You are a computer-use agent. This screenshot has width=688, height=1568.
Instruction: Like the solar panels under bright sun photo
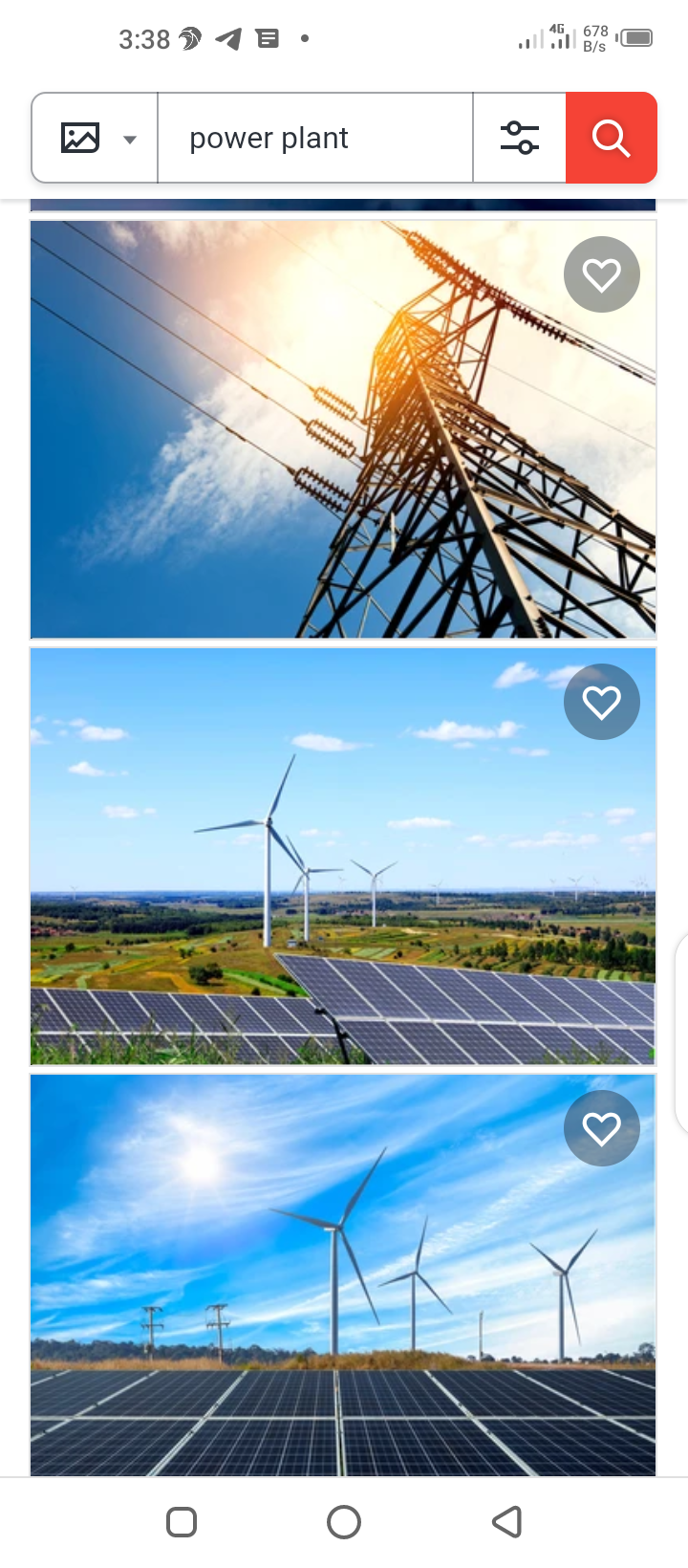click(602, 1128)
